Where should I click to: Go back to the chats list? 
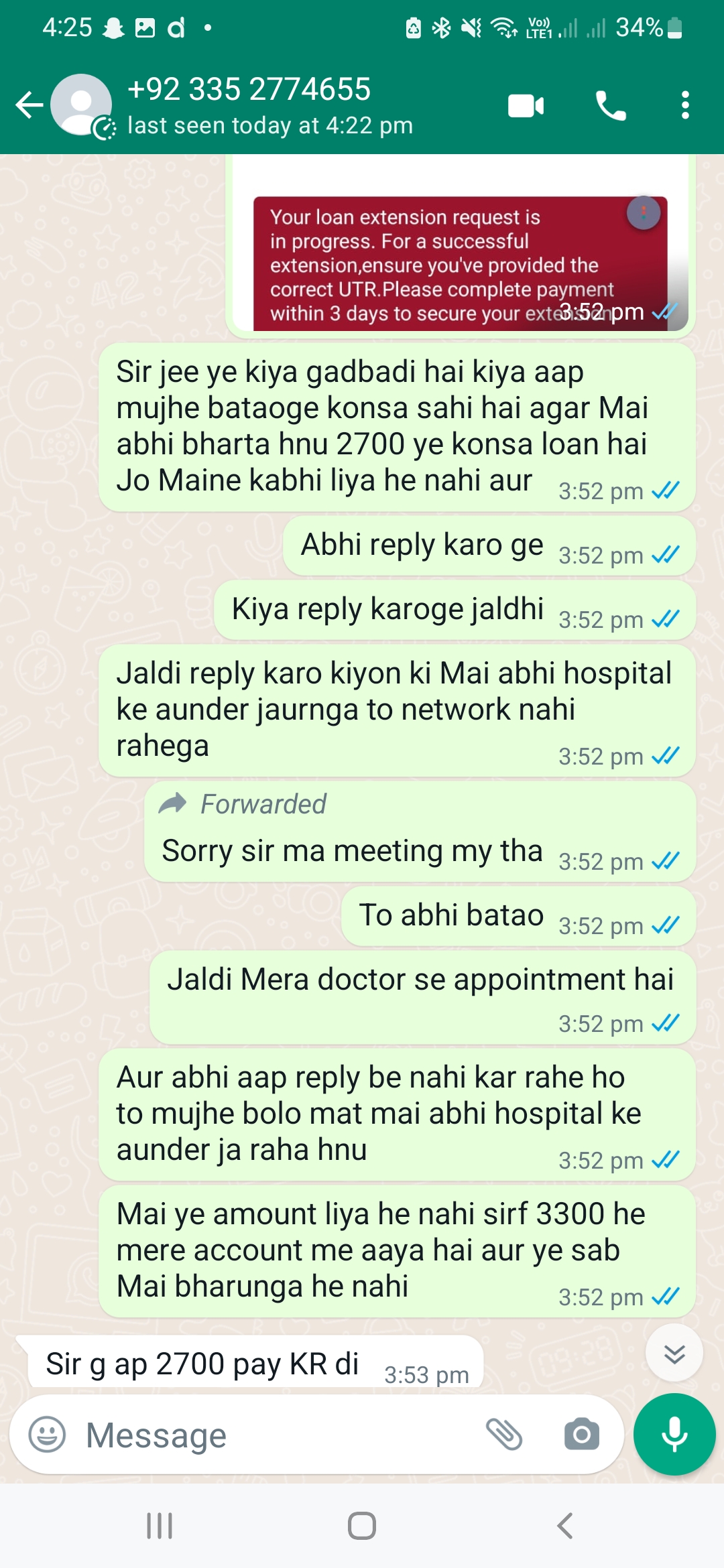(29, 105)
